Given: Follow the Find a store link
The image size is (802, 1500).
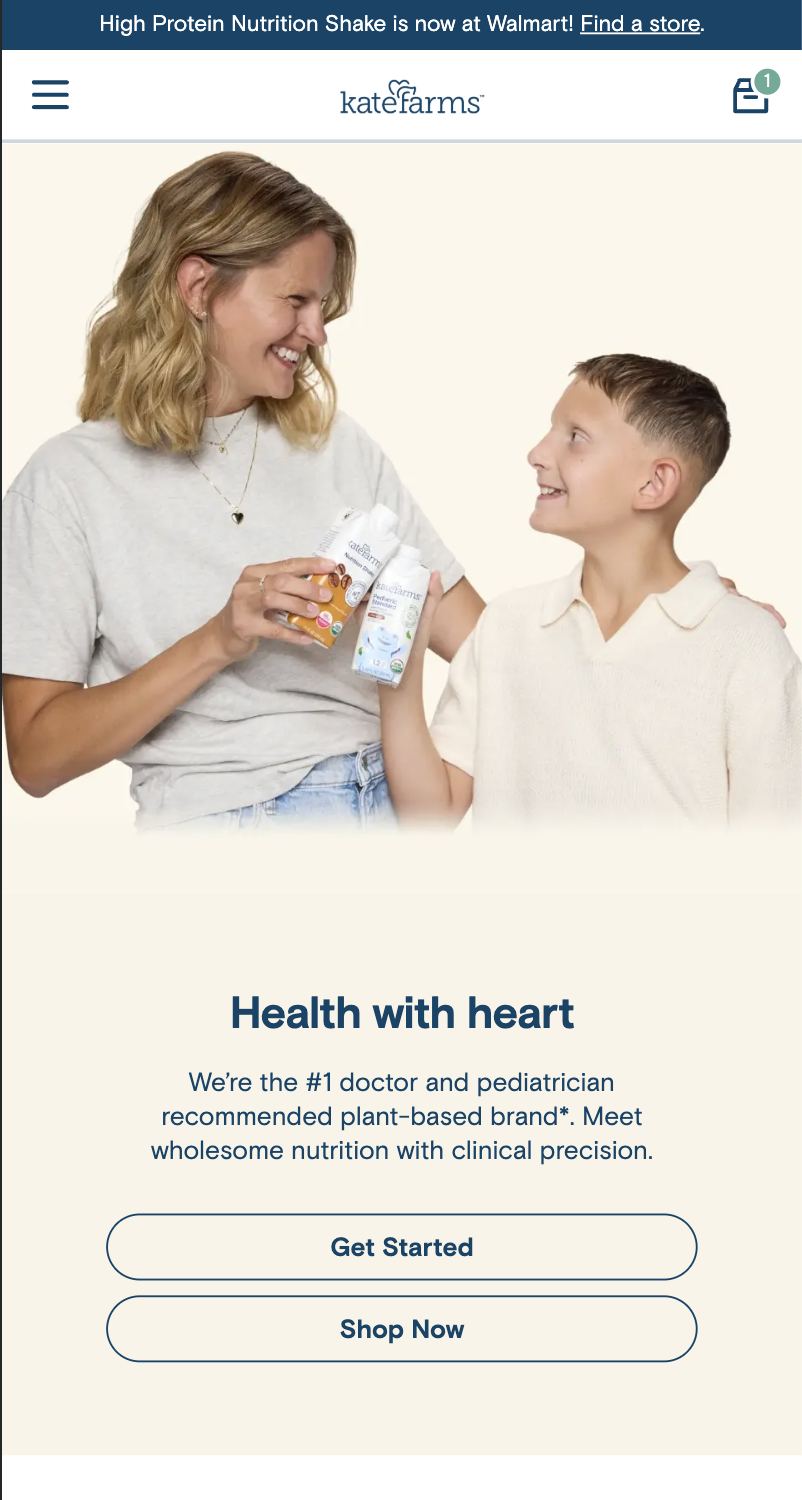Looking at the screenshot, I should pos(640,24).
